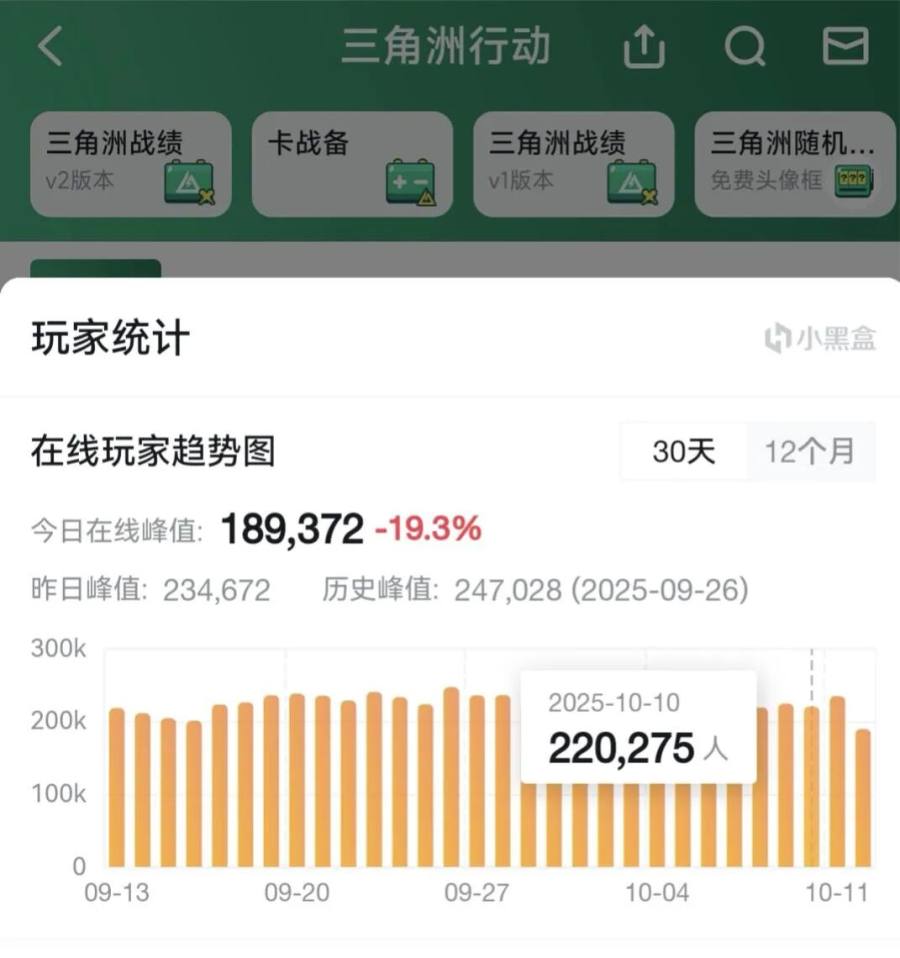Image resolution: width=900 pixels, height=958 pixels.
Task: Open 三角洲随机 免费头像框 card
Action: (x=795, y=164)
